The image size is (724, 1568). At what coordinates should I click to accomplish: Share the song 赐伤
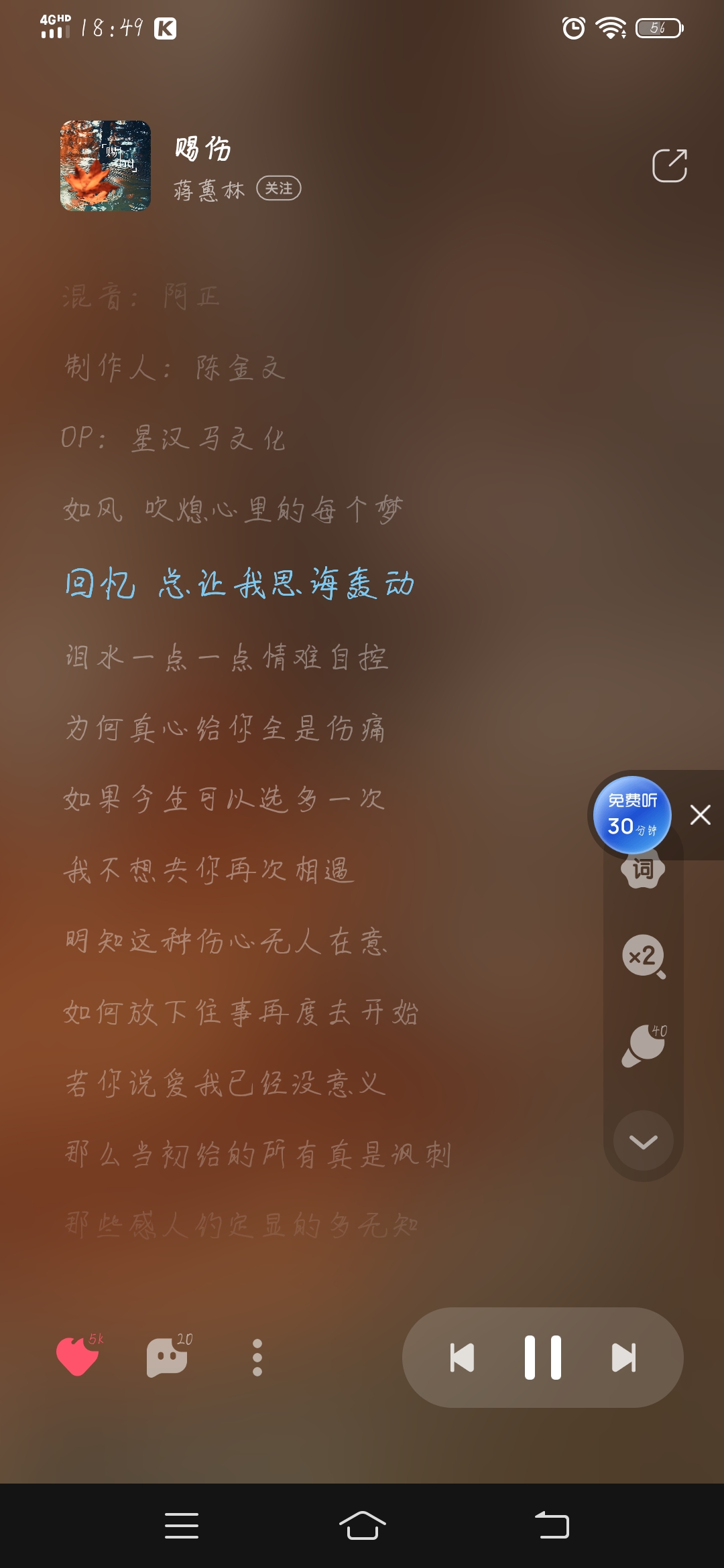point(669,166)
